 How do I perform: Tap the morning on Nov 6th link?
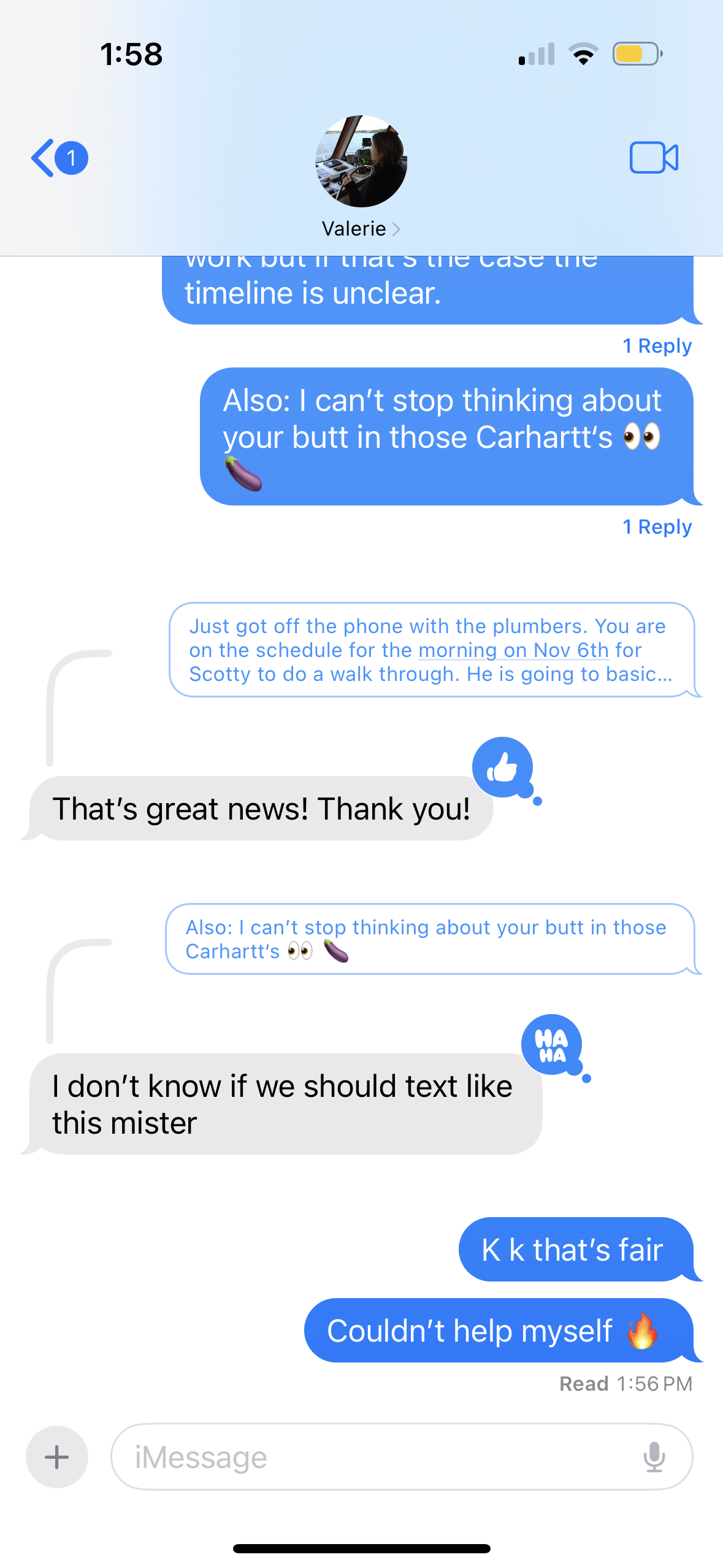pyautogui.click(x=513, y=650)
